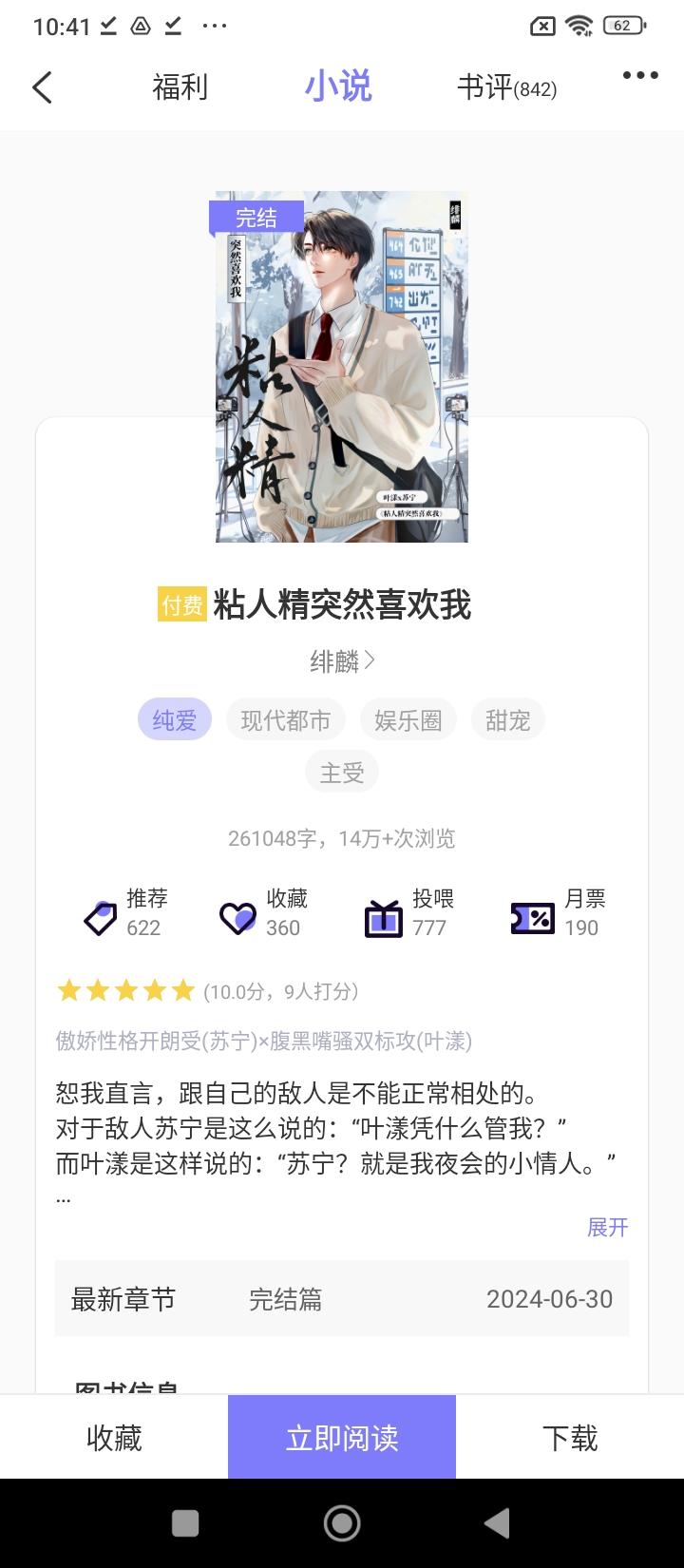This screenshot has width=684, height=1568.
Task: Expand the synopsis with 展开
Action: point(607,1227)
